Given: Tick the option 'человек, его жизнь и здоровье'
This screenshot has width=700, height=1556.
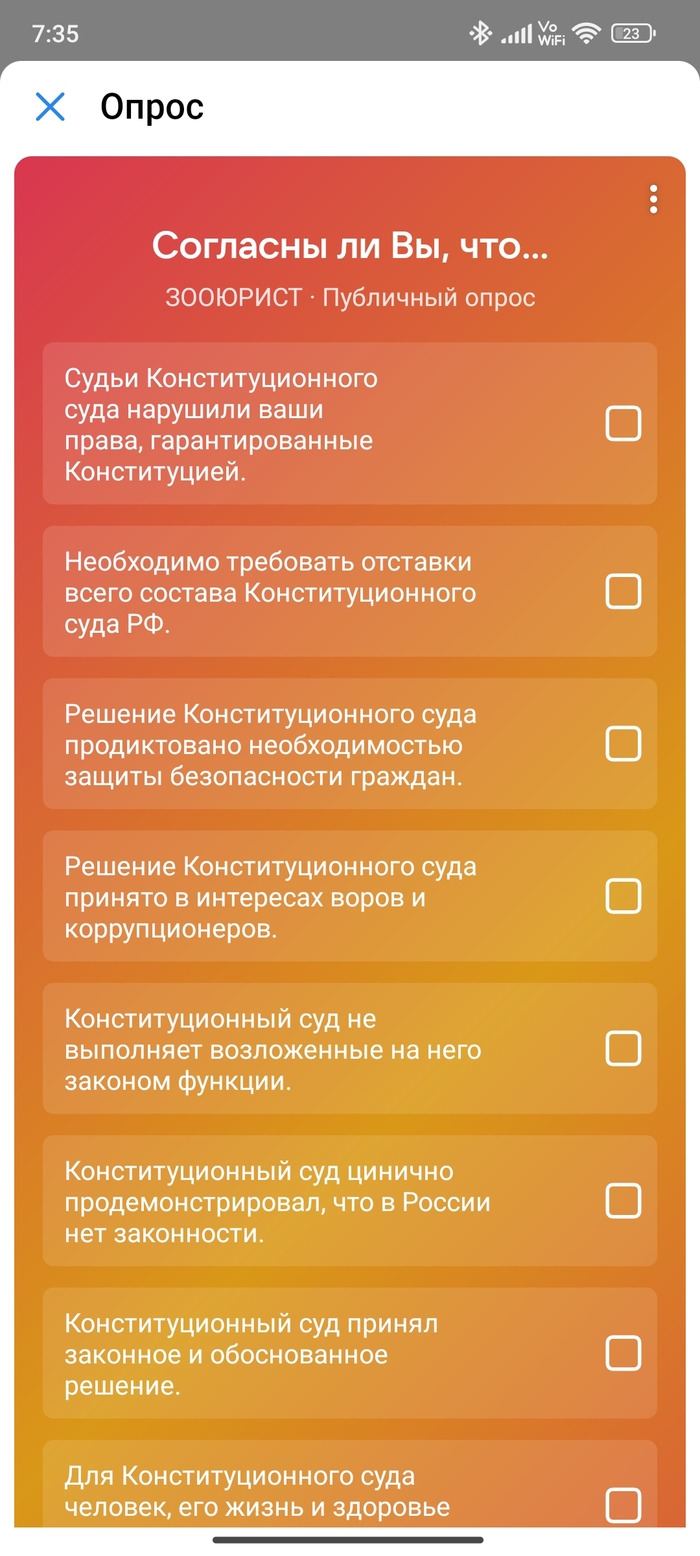Looking at the screenshot, I should 623,1504.
